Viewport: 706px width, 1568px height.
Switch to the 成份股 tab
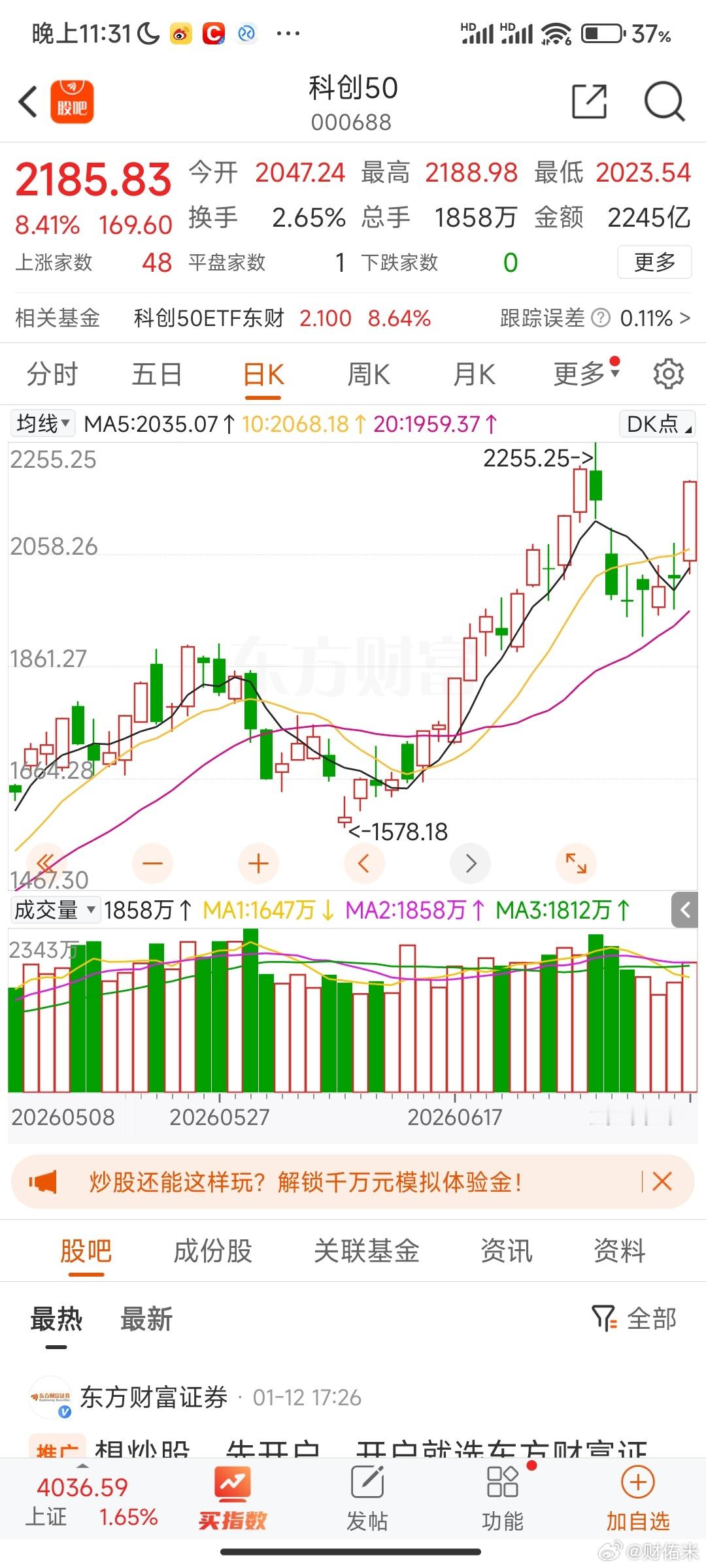coord(213,1251)
